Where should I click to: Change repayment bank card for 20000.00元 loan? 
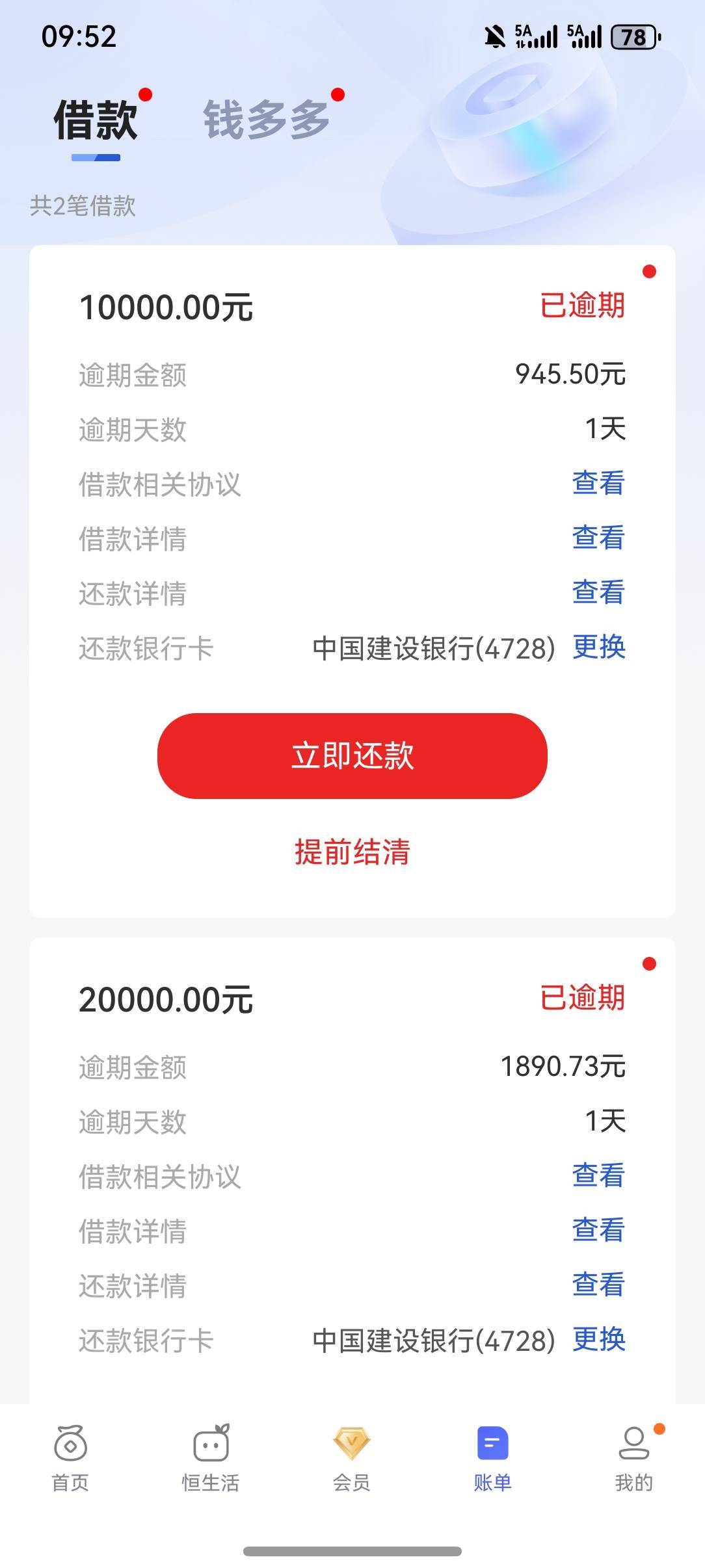click(x=599, y=1340)
